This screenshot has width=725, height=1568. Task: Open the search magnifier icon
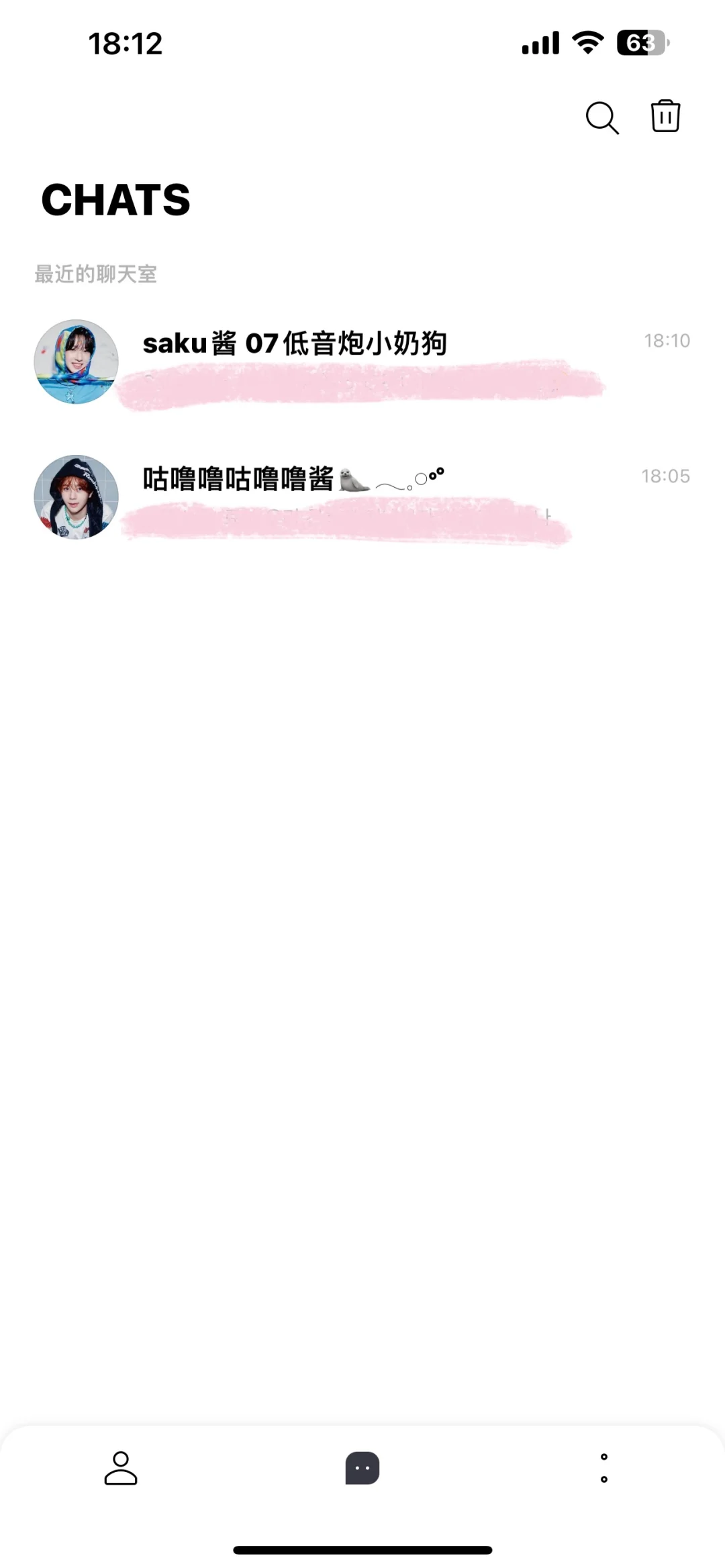[x=601, y=118]
